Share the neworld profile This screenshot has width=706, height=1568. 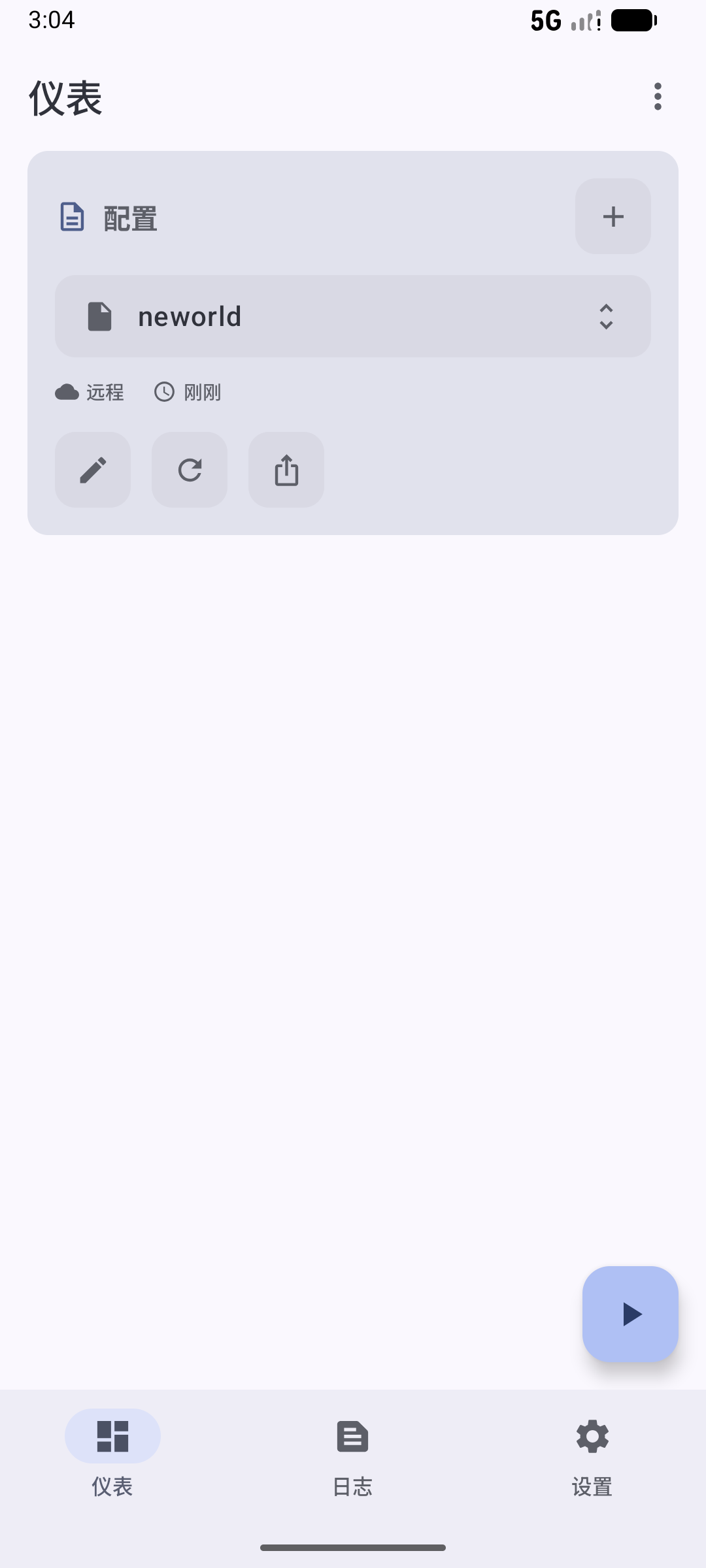click(286, 470)
